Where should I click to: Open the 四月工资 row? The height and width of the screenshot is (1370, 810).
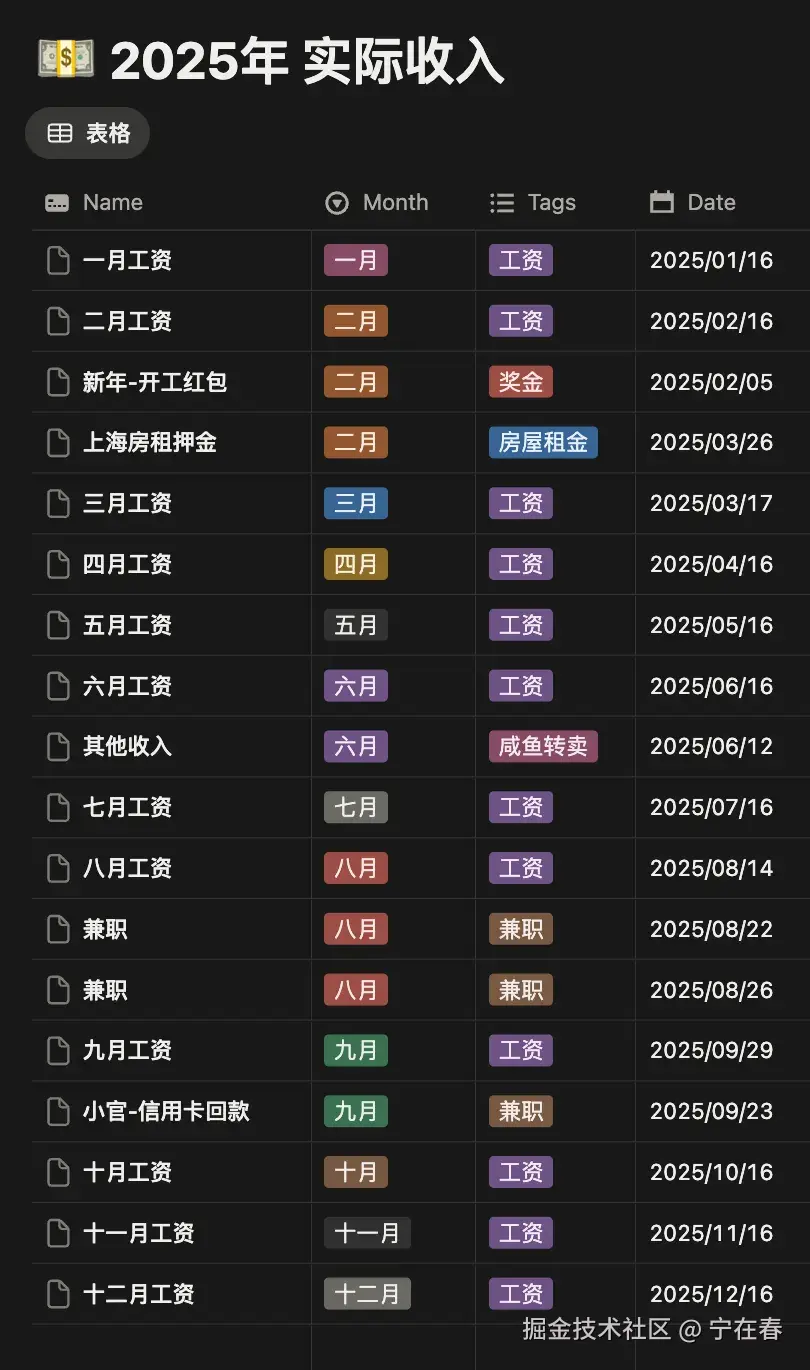tap(127, 564)
